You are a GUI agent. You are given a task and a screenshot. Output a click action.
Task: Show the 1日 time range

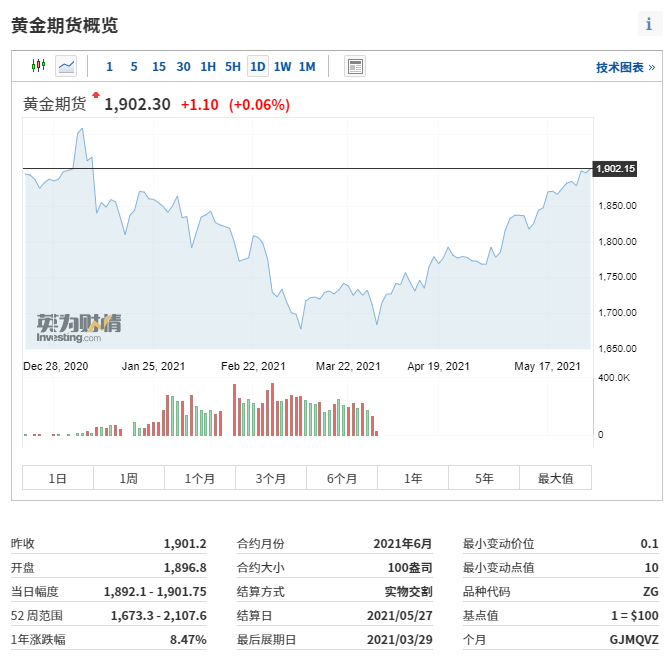click(x=58, y=479)
